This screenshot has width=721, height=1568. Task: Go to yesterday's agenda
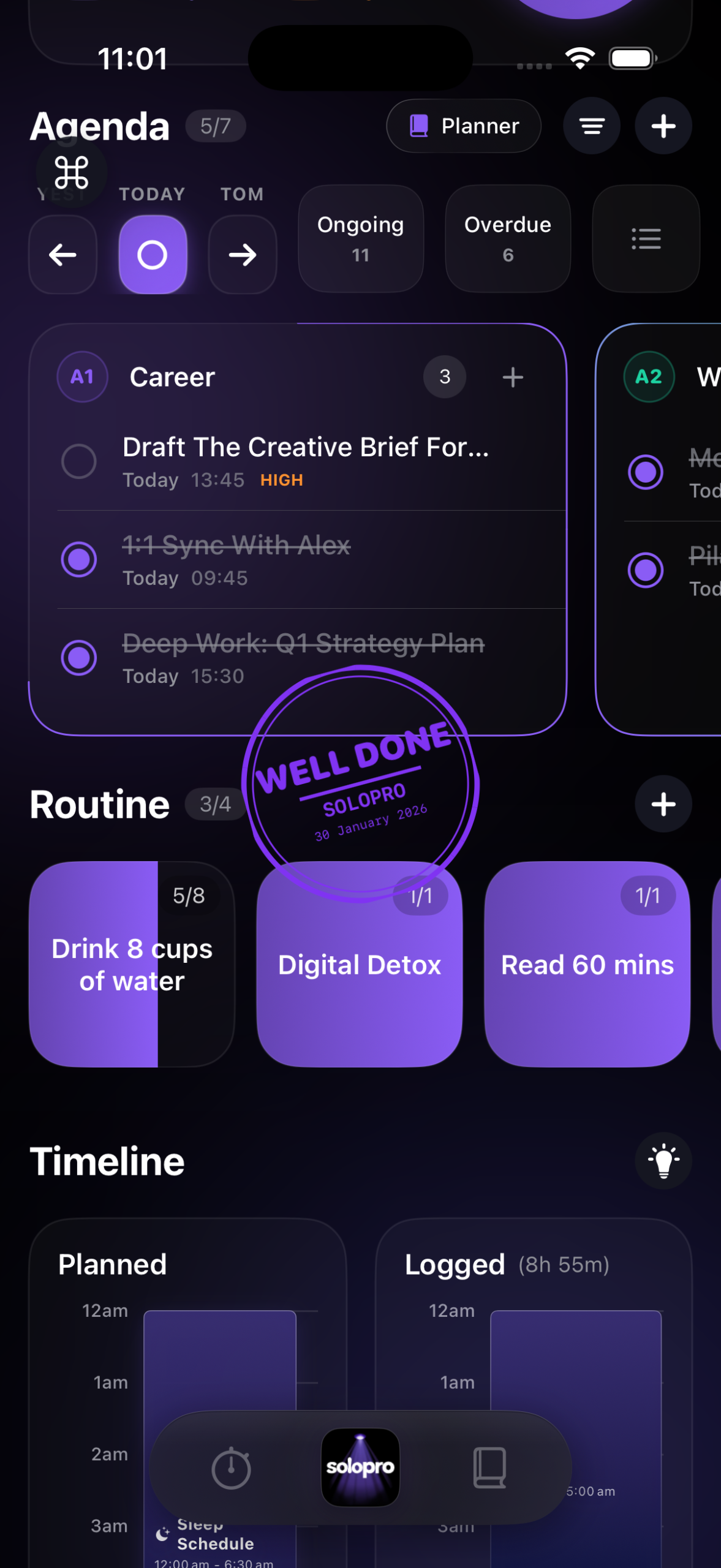pos(62,255)
